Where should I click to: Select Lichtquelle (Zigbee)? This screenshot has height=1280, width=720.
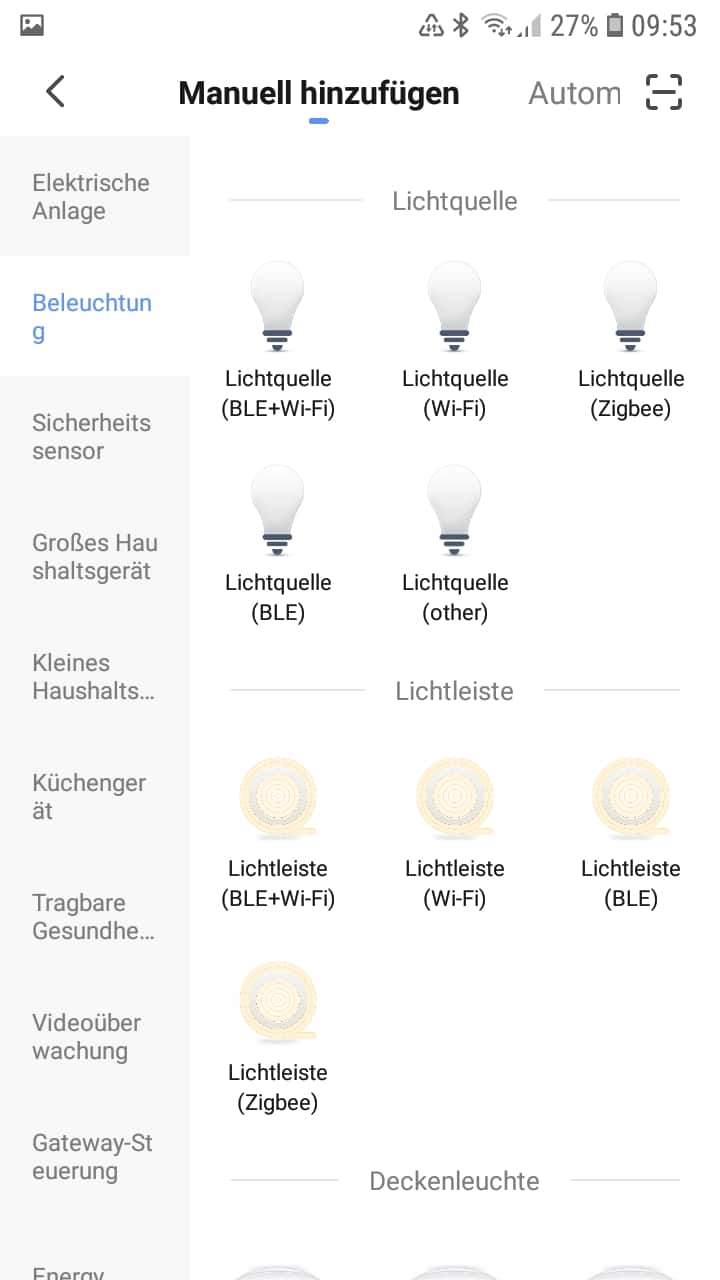[631, 340]
